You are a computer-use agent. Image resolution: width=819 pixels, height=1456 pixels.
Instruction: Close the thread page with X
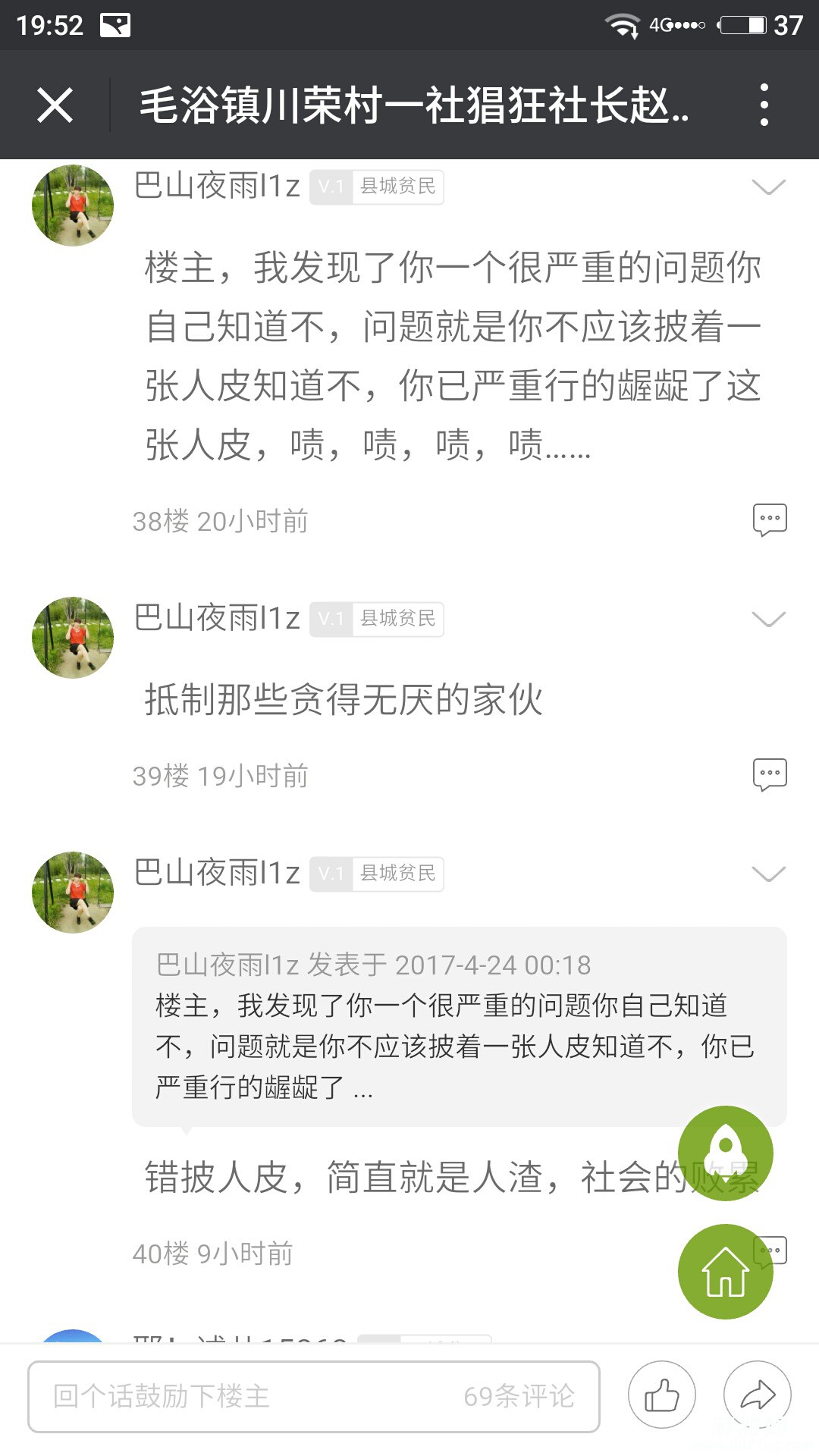(x=55, y=105)
